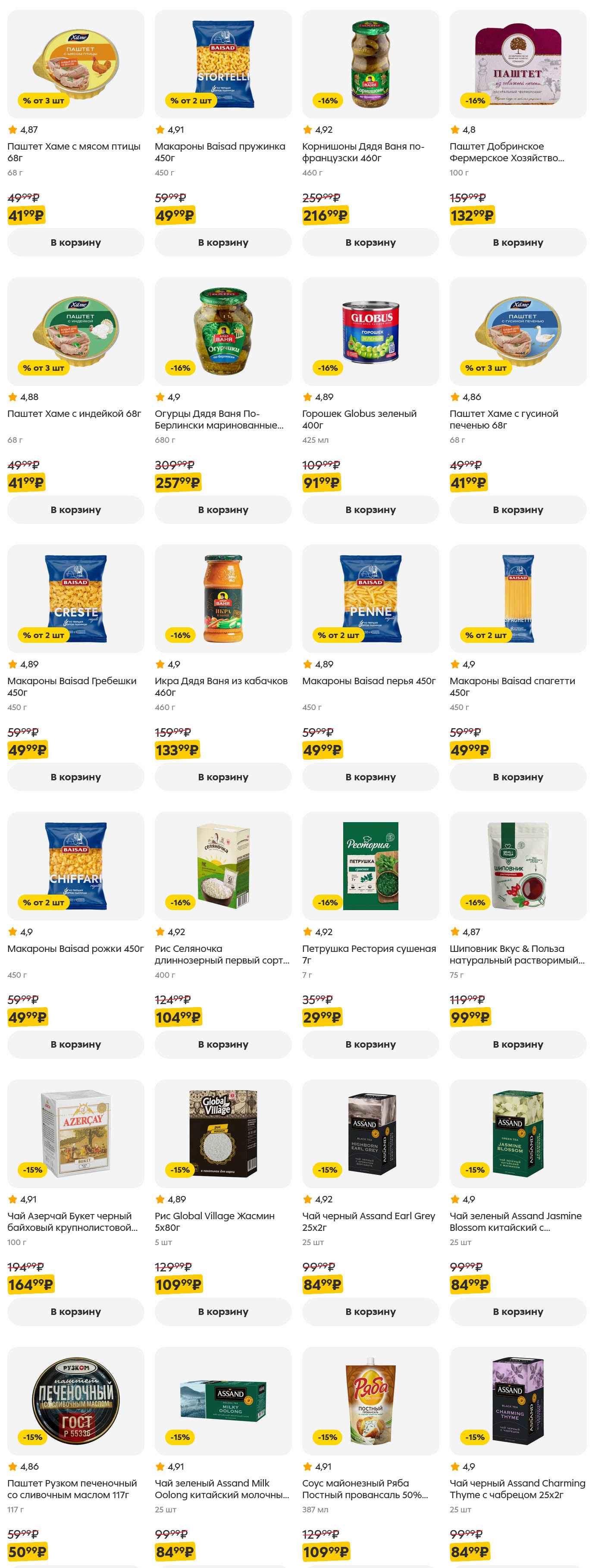
Task: Add Макароны Baisad пружинка to cart
Action: [223, 242]
